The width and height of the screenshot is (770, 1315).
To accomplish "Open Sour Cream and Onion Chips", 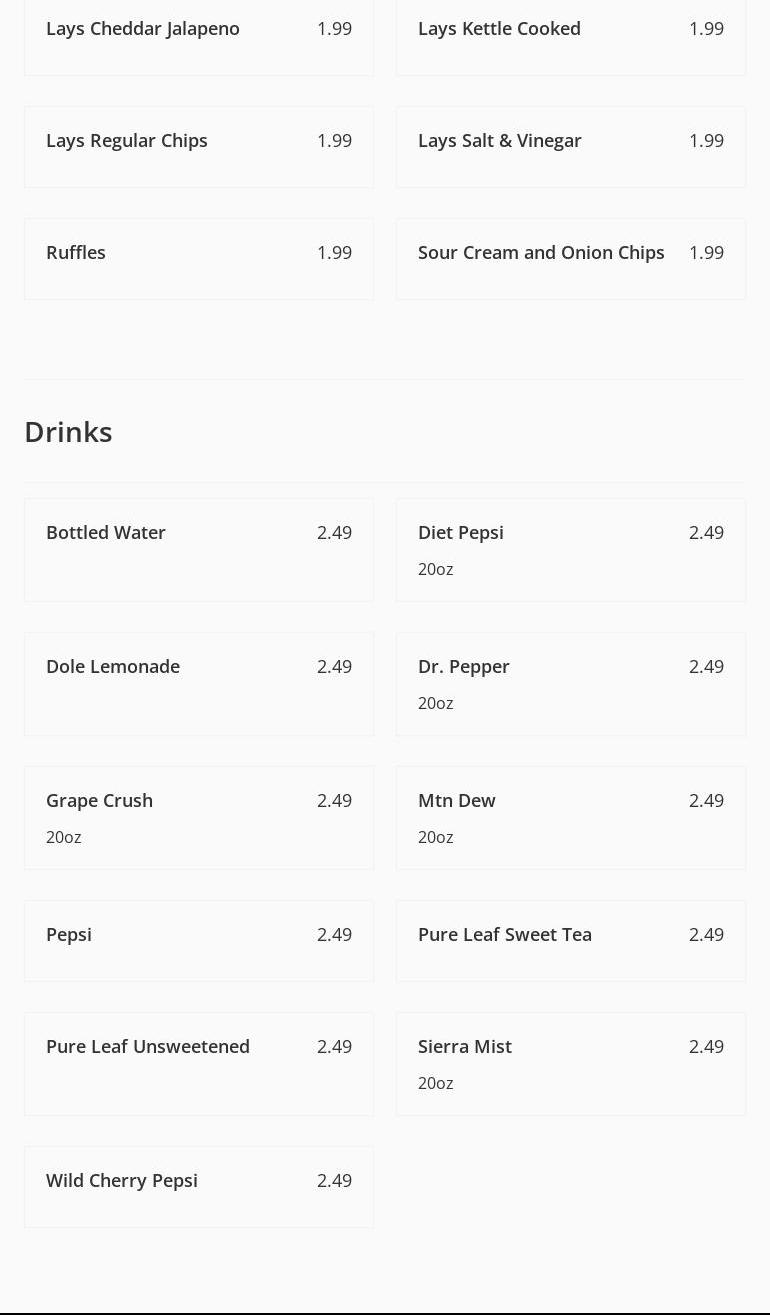I will tap(570, 258).
